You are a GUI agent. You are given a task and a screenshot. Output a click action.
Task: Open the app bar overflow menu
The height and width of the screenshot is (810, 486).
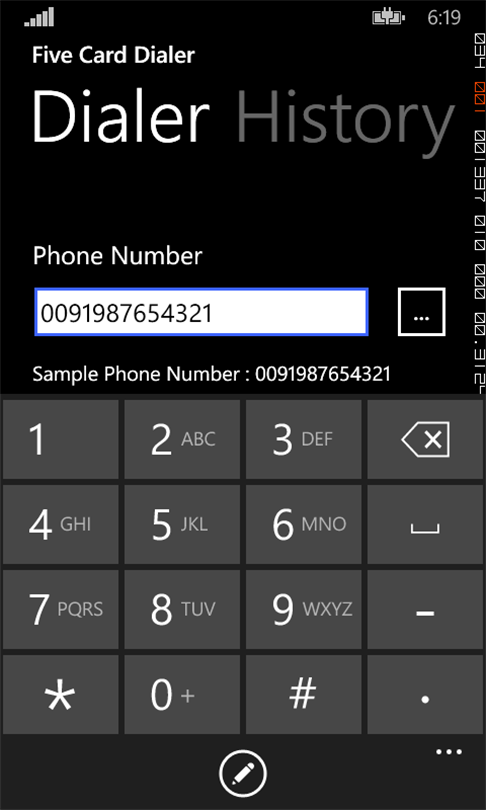[449, 752]
